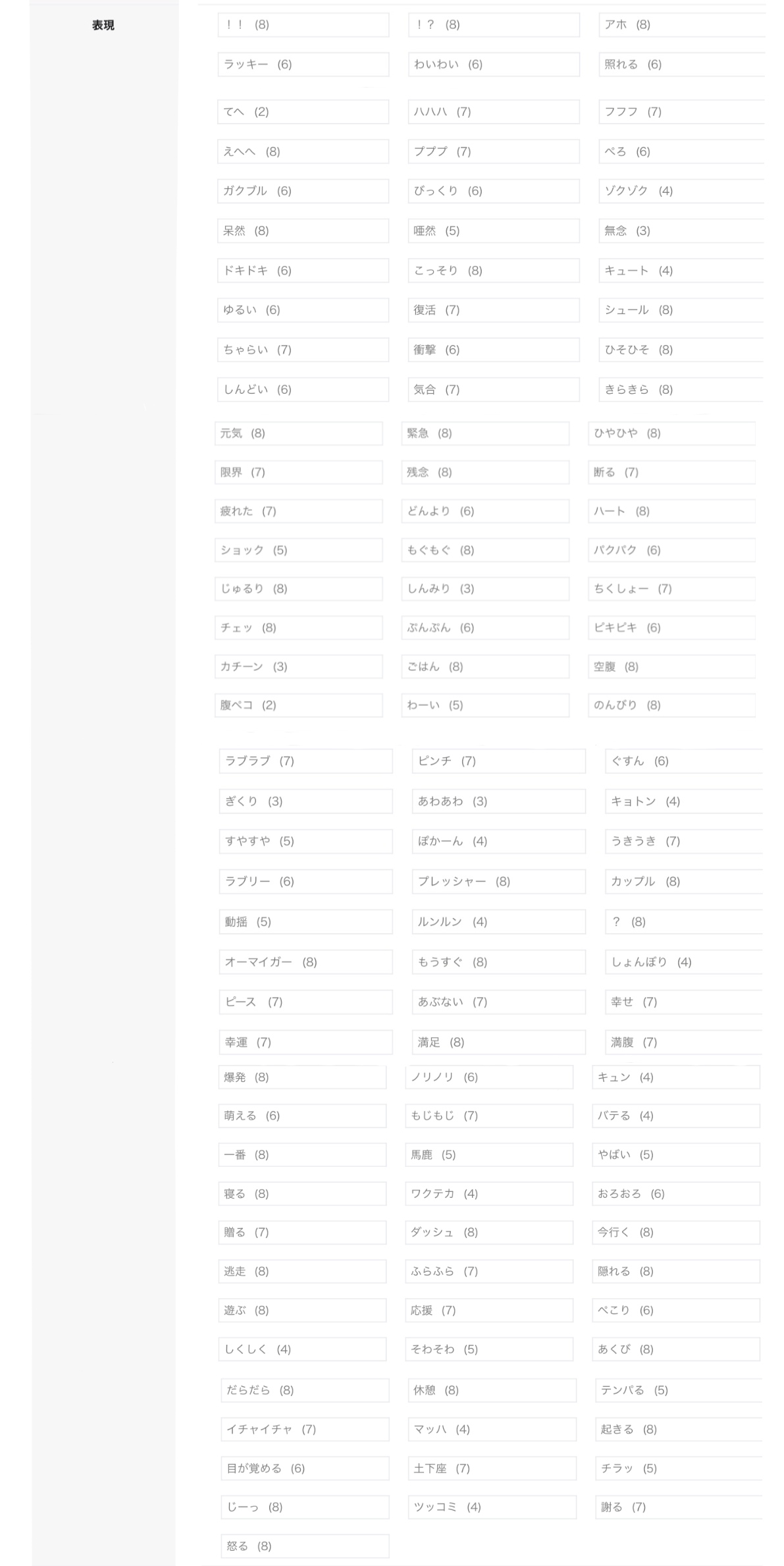Select the プレッシャー (8) tag

[498, 882]
